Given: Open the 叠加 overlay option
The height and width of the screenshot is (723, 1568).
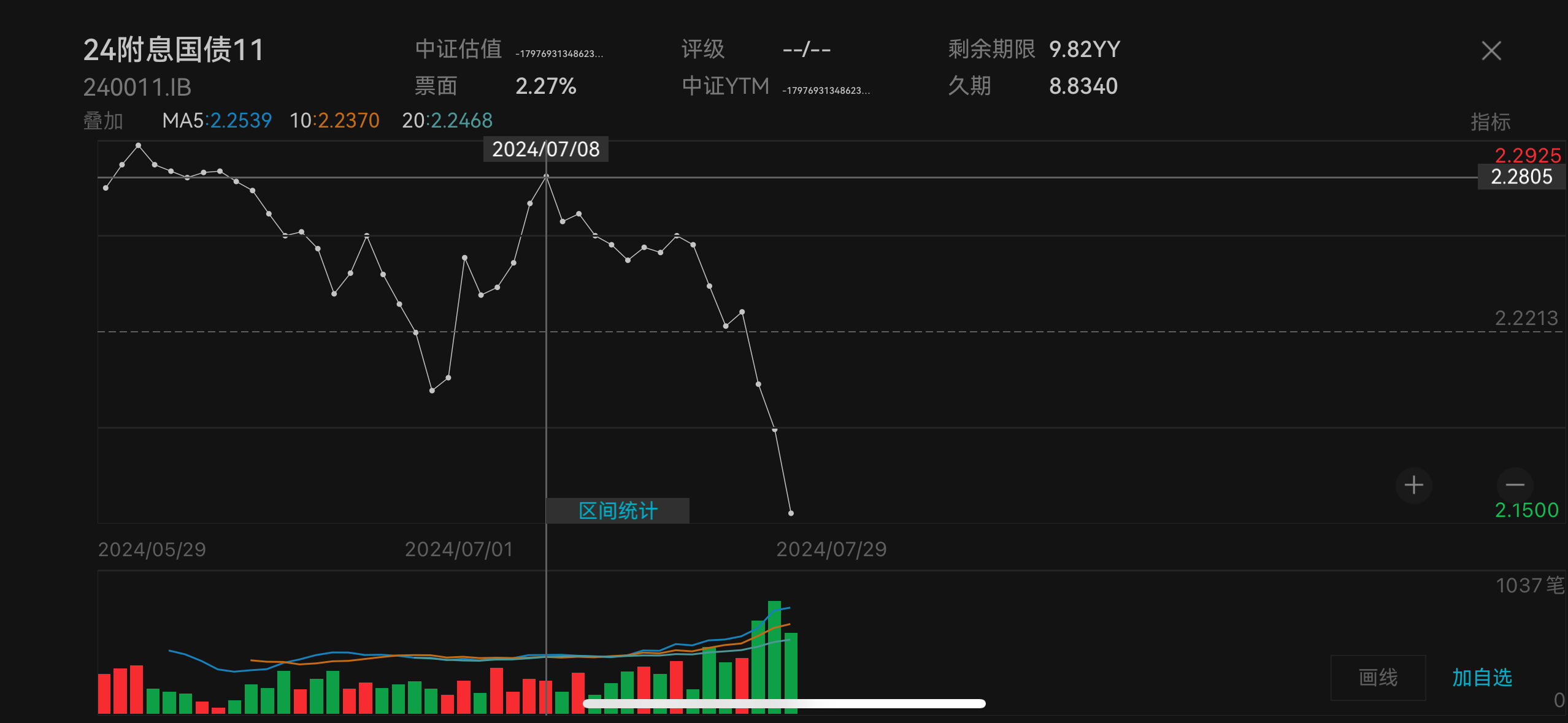Looking at the screenshot, I should [103, 121].
